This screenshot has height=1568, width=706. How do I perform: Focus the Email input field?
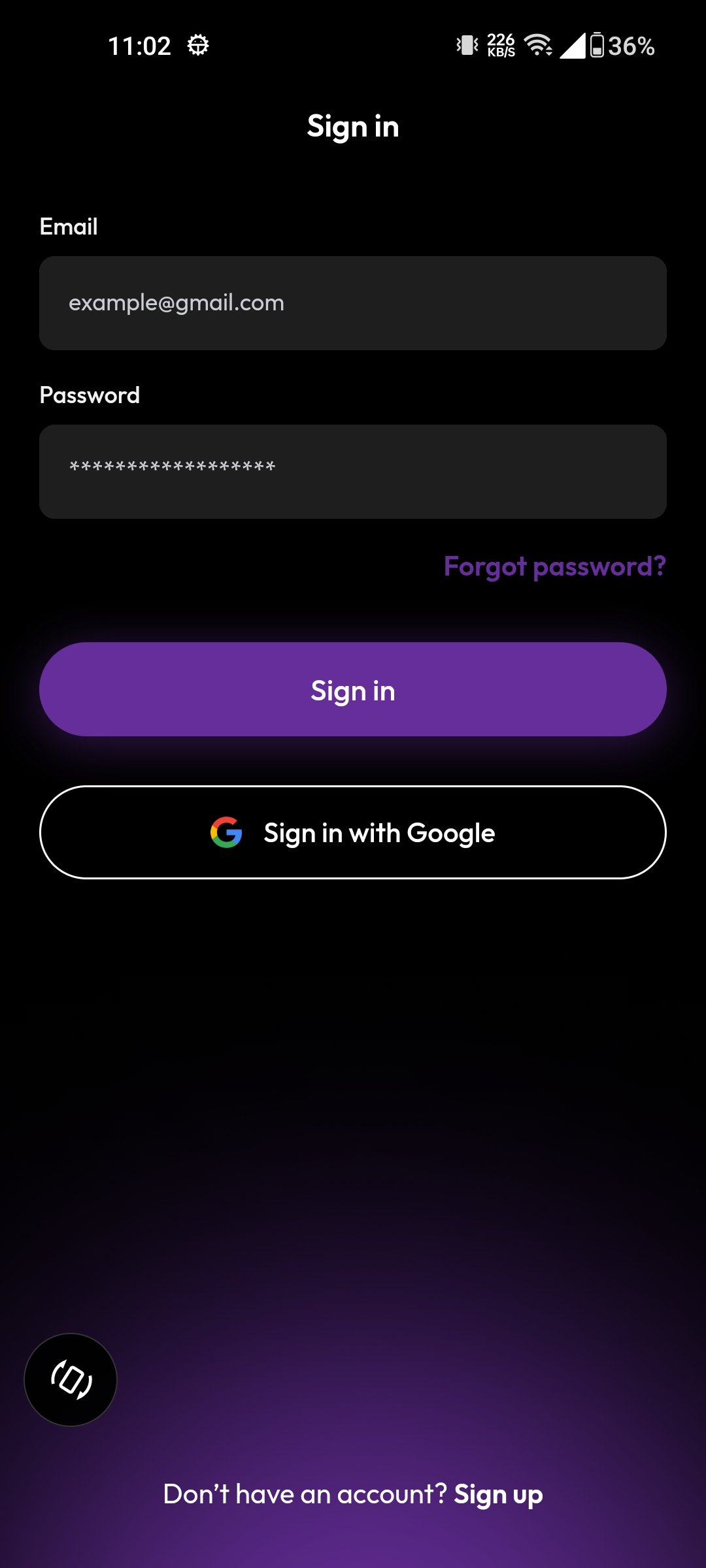[x=353, y=303]
